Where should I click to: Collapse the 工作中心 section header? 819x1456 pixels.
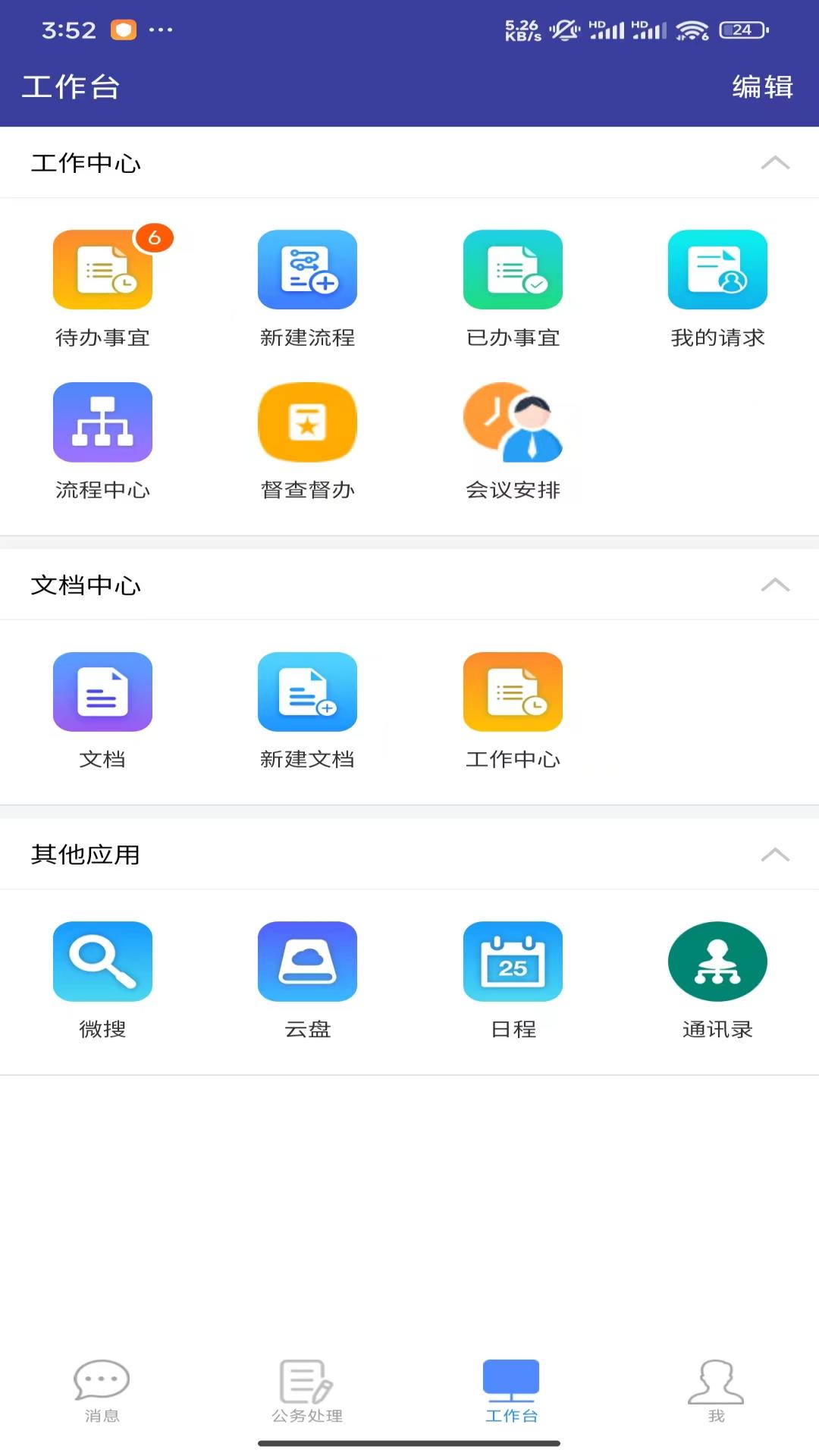tap(775, 163)
